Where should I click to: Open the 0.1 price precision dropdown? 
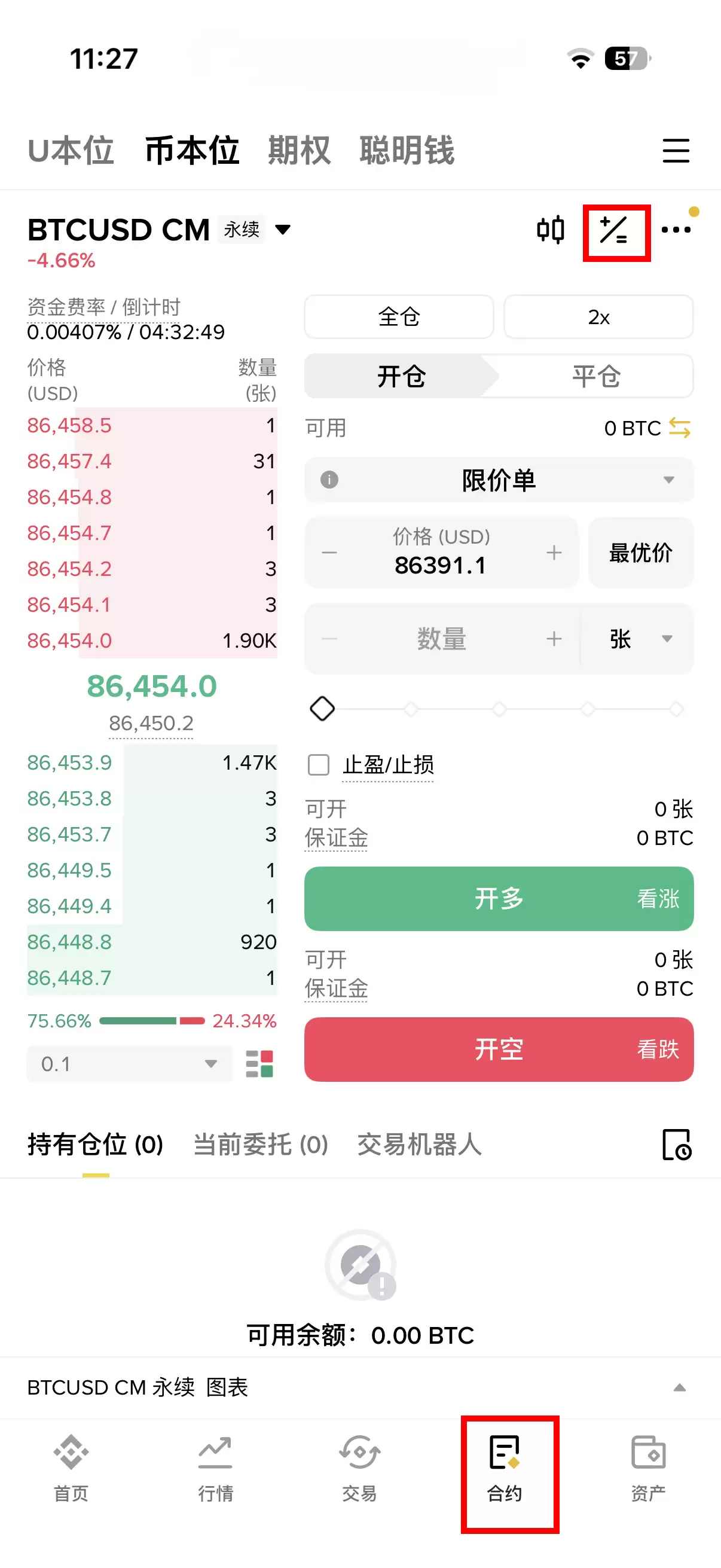(128, 1063)
